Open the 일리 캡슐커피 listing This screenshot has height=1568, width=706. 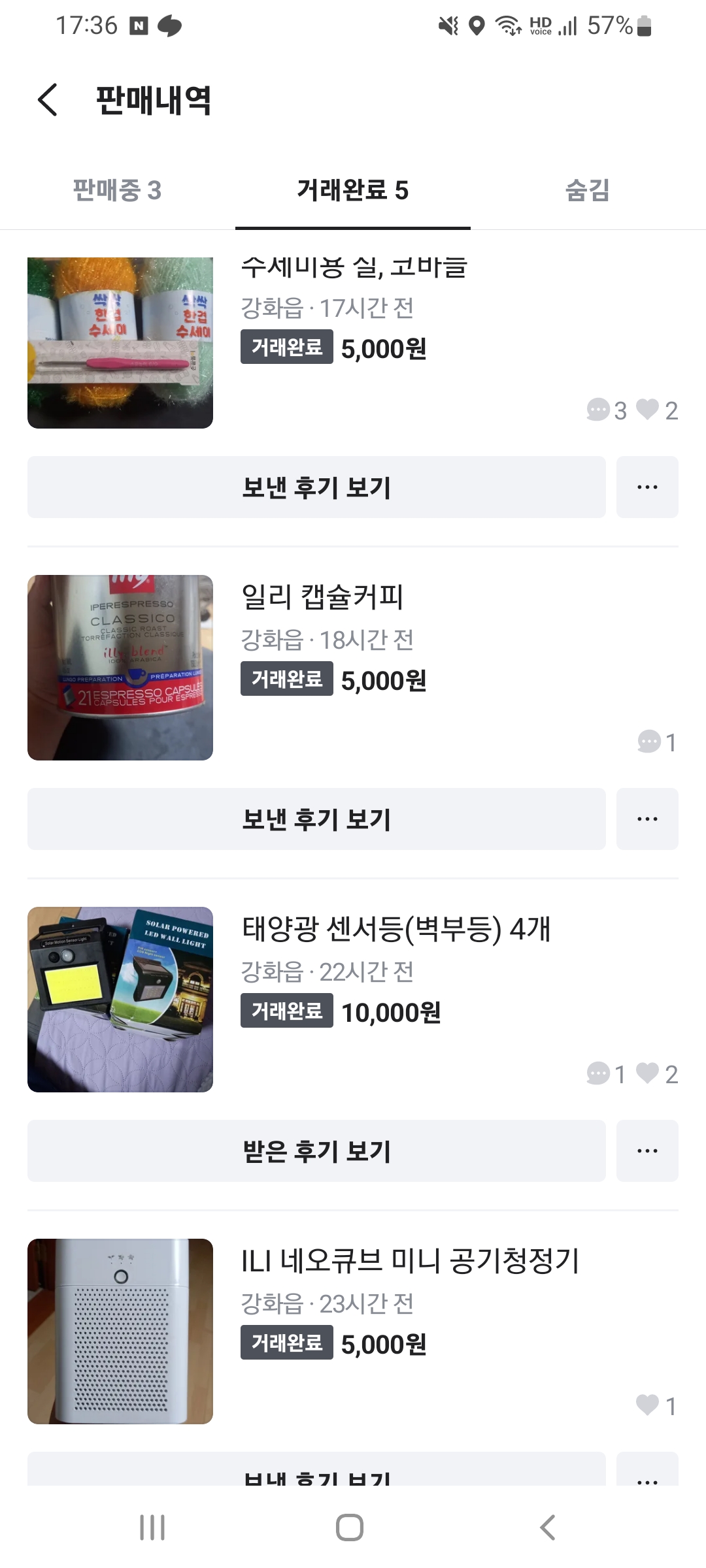point(322,597)
